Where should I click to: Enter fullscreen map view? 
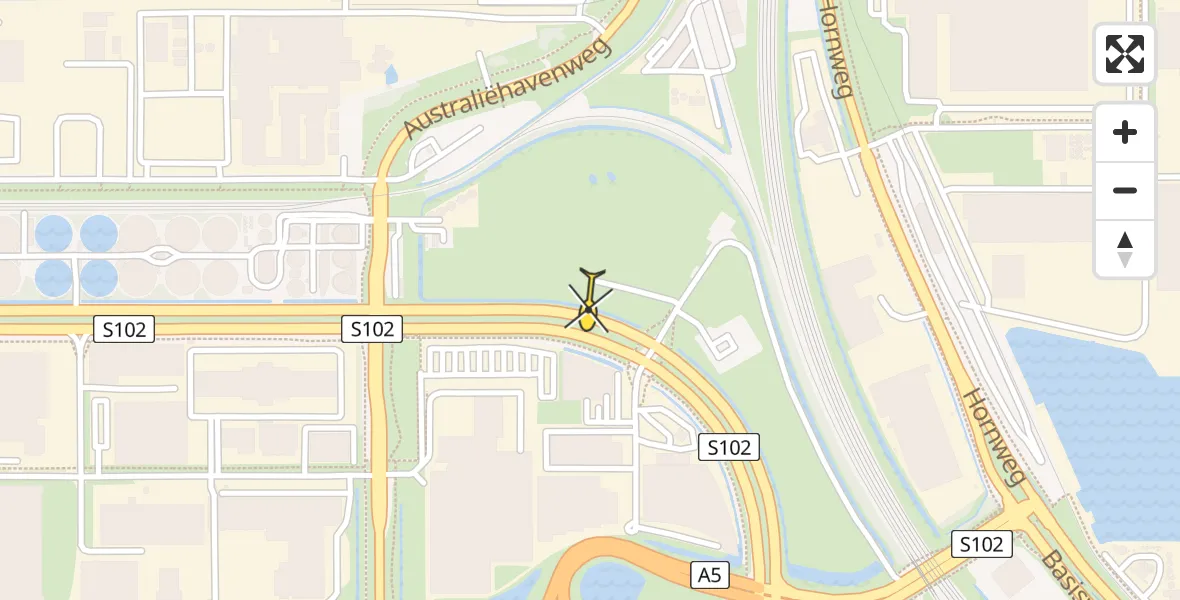tap(1125, 54)
